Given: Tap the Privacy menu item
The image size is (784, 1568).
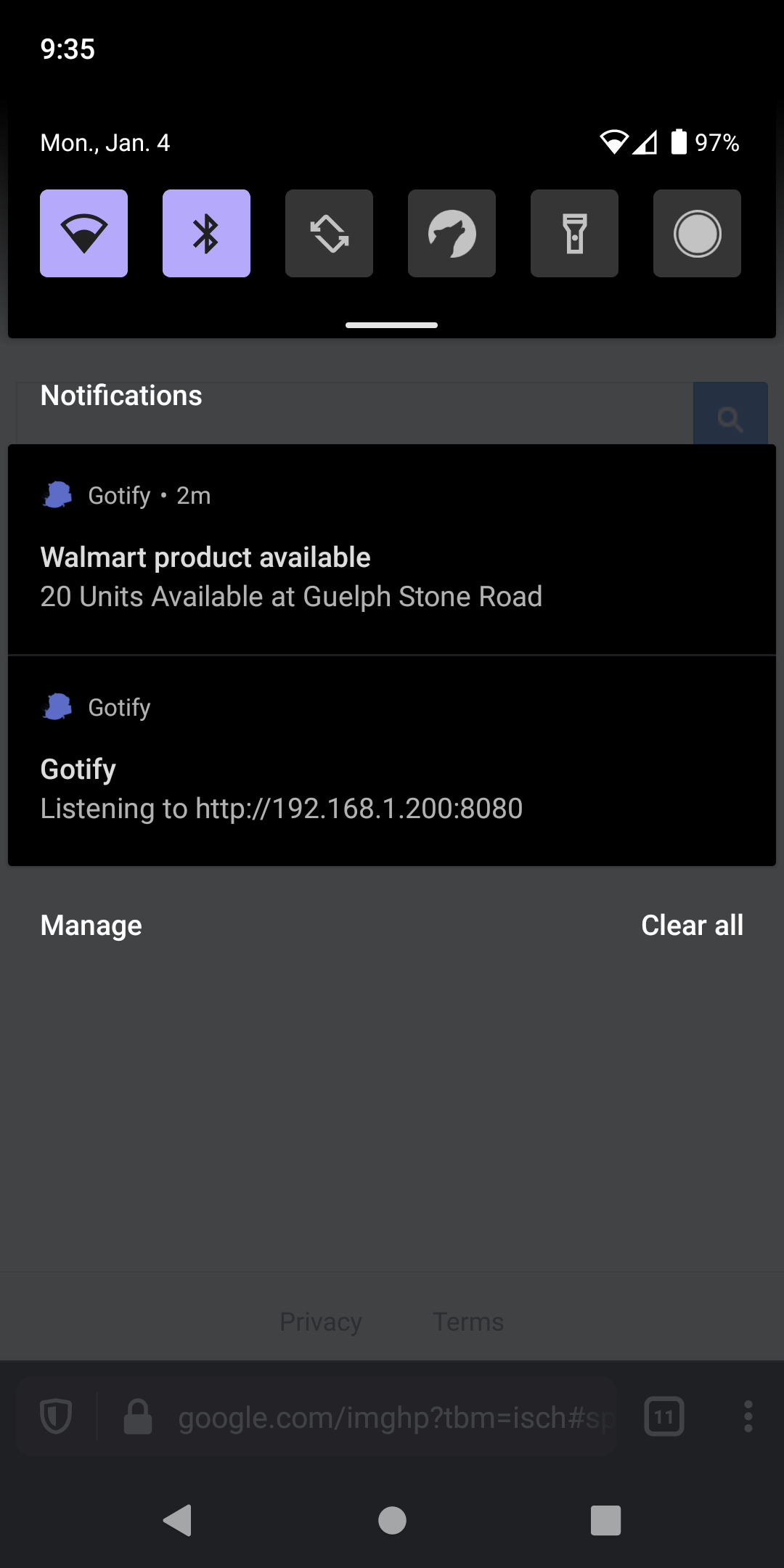Looking at the screenshot, I should 320,1321.
